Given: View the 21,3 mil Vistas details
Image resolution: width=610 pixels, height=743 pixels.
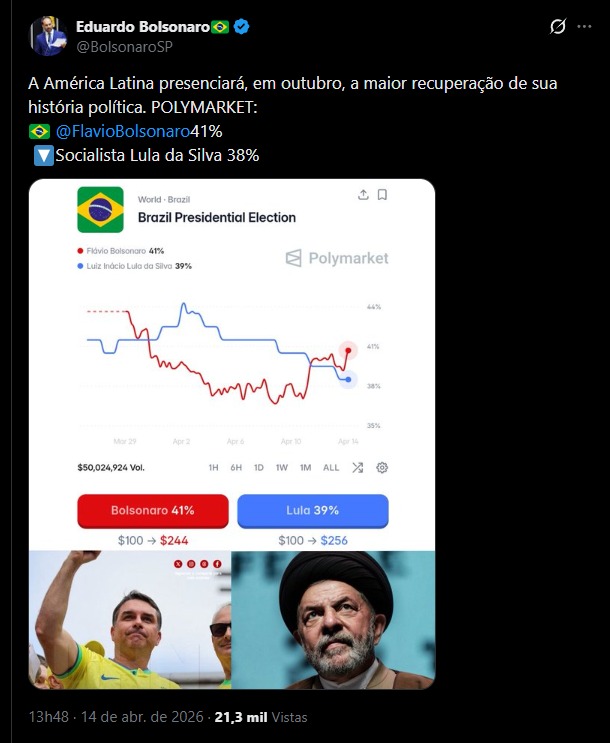Looking at the screenshot, I should tap(262, 717).
